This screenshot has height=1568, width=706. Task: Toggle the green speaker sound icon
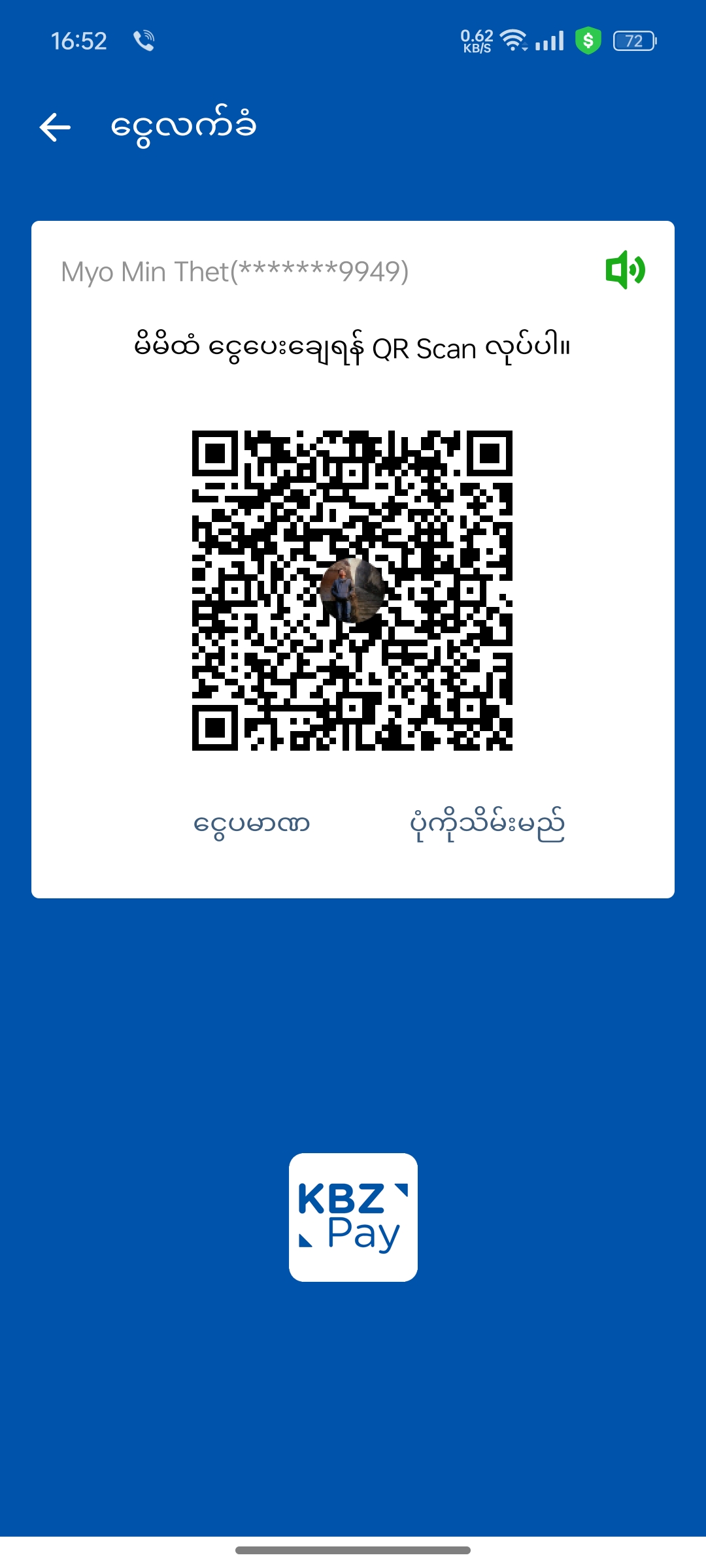coord(625,270)
